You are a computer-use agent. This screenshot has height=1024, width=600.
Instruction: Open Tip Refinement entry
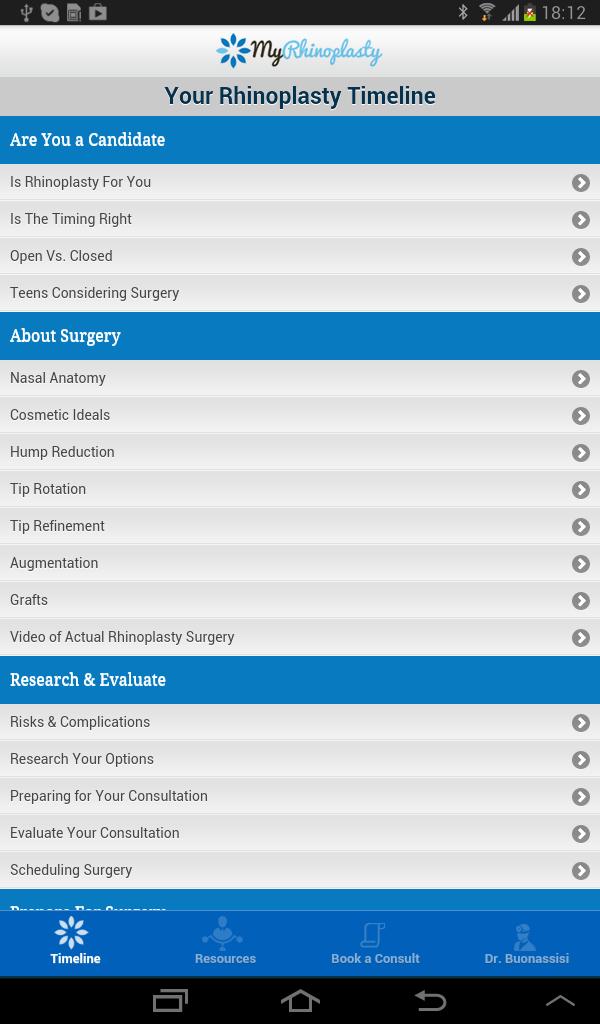point(300,526)
